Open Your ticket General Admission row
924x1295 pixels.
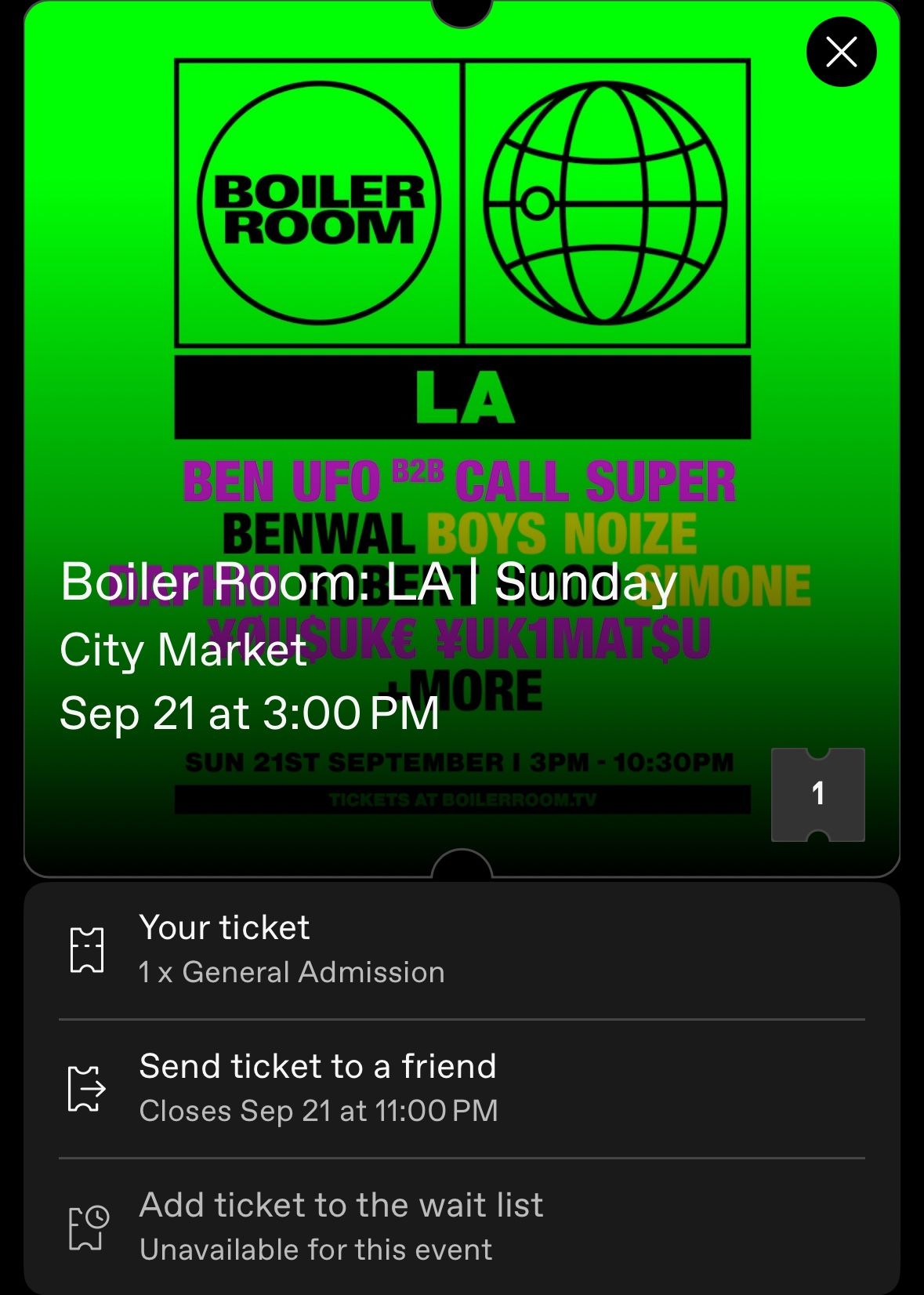[x=462, y=949]
